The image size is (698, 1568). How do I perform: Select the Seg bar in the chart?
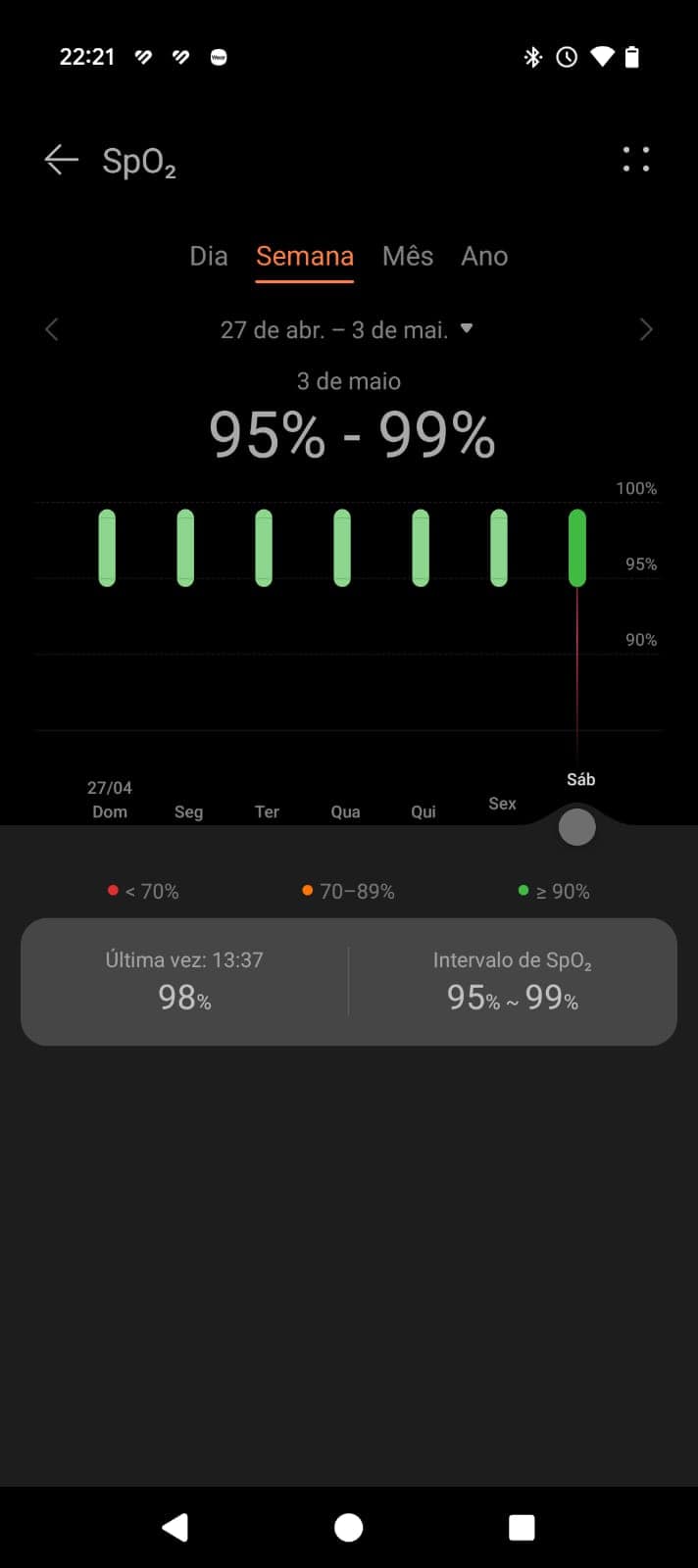(x=185, y=548)
